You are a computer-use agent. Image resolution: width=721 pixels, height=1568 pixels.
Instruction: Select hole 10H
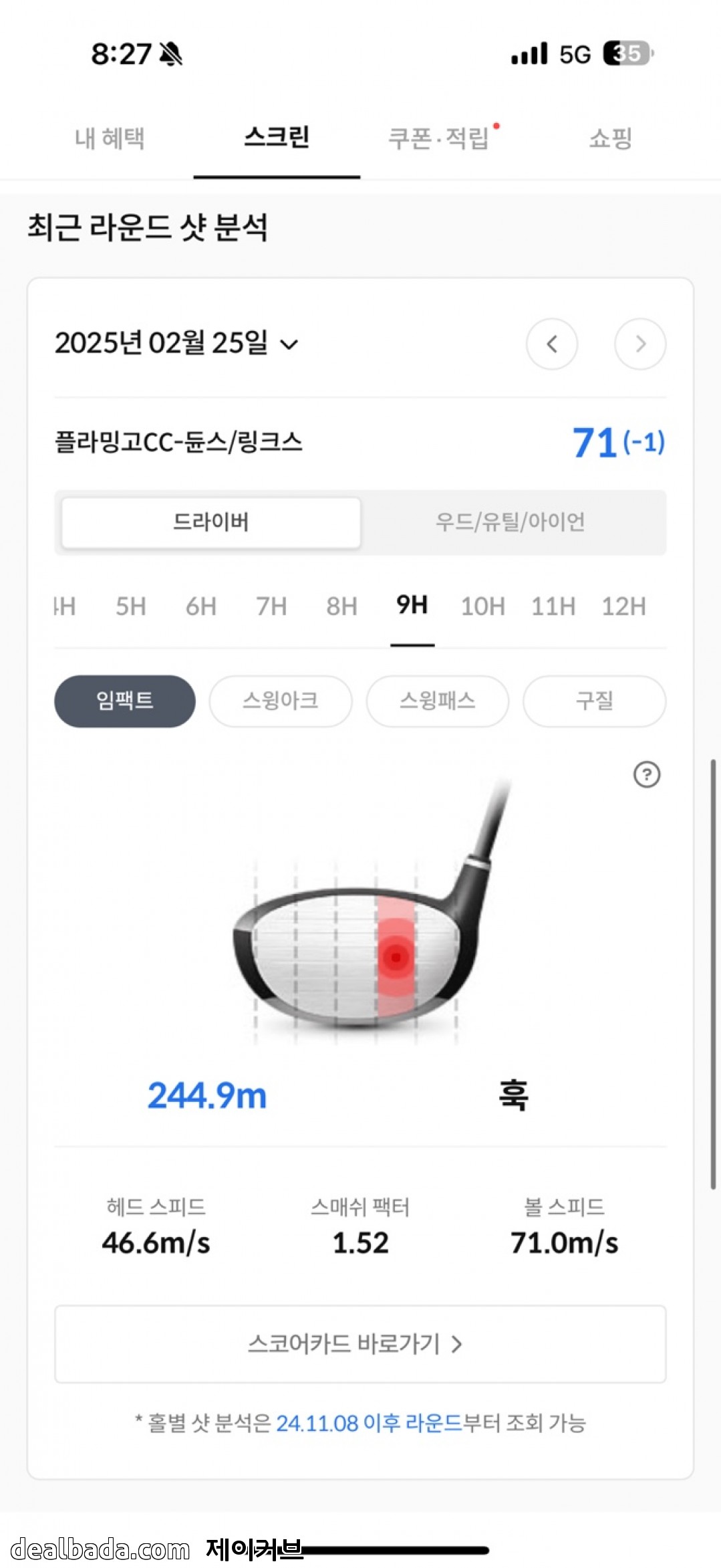click(x=482, y=606)
